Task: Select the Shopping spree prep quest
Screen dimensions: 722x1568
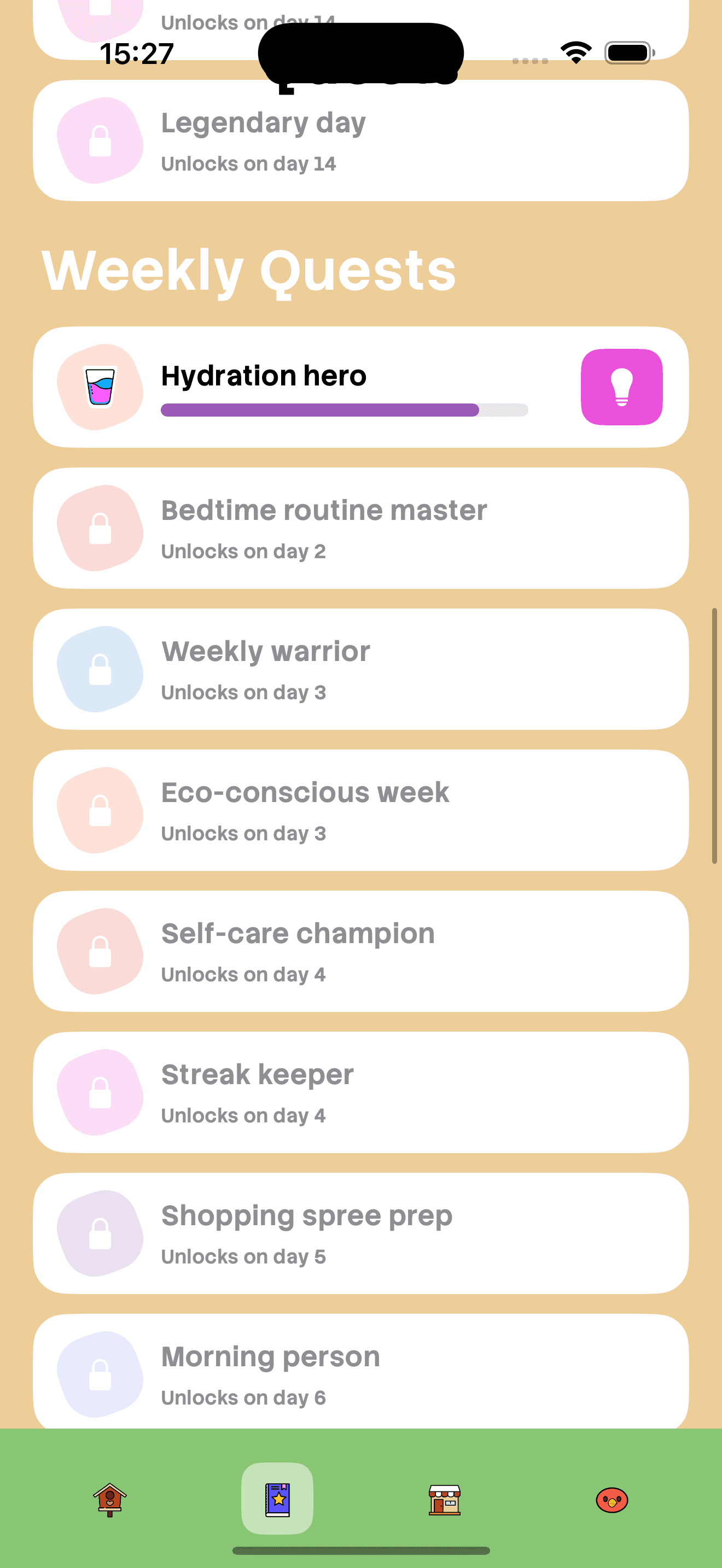Action: click(x=360, y=1234)
